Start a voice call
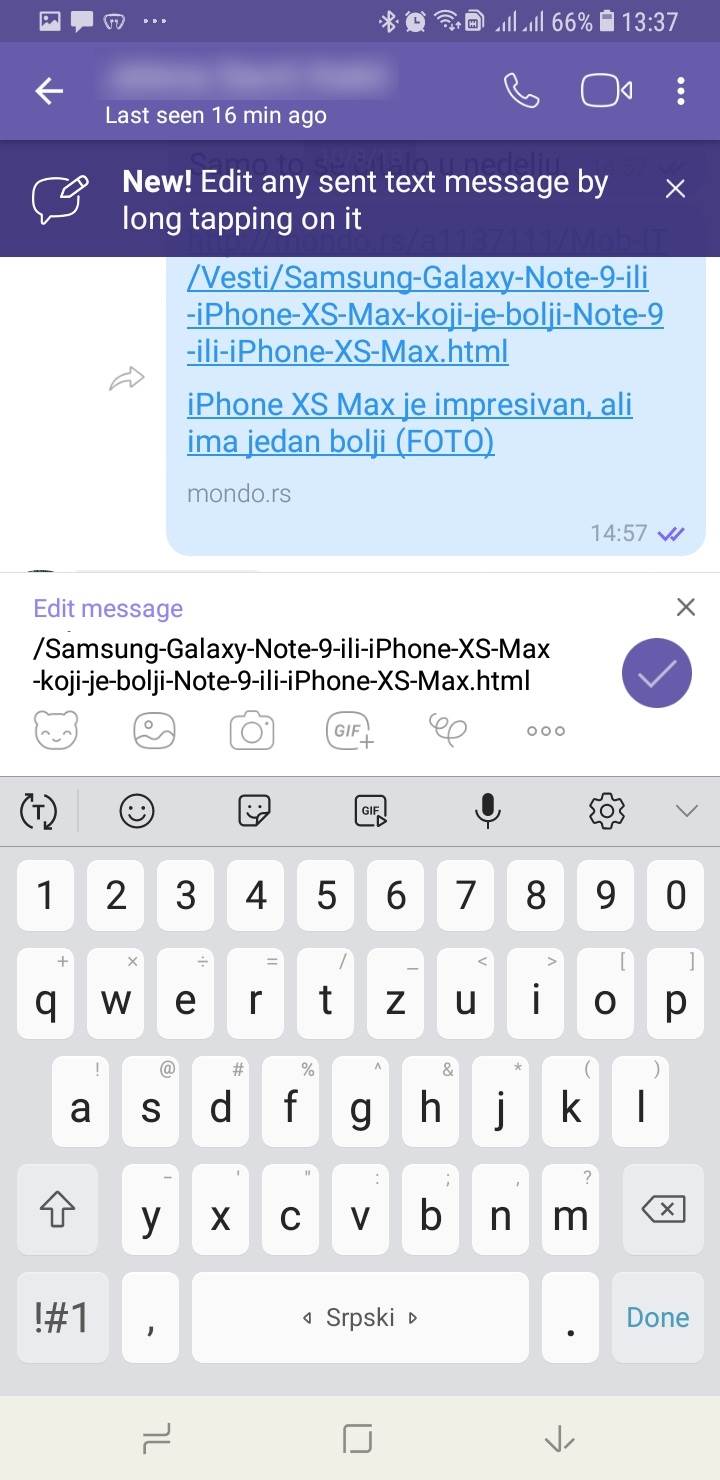Image resolution: width=720 pixels, height=1480 pixels. coord(521,92)
